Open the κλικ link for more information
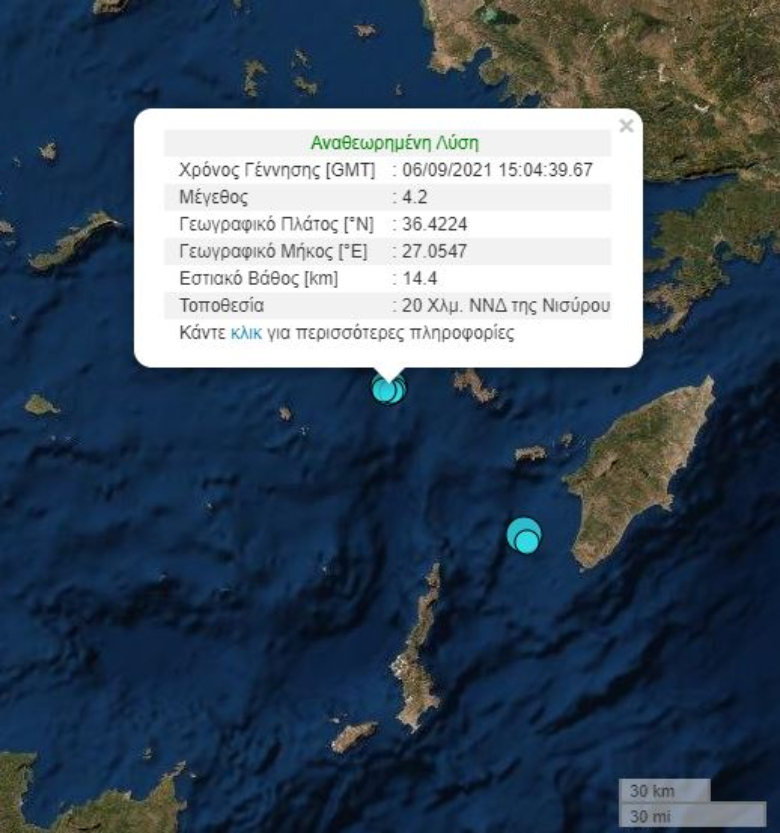The width and height of the screenshot is (780, 833). click(x=245, y=333)
